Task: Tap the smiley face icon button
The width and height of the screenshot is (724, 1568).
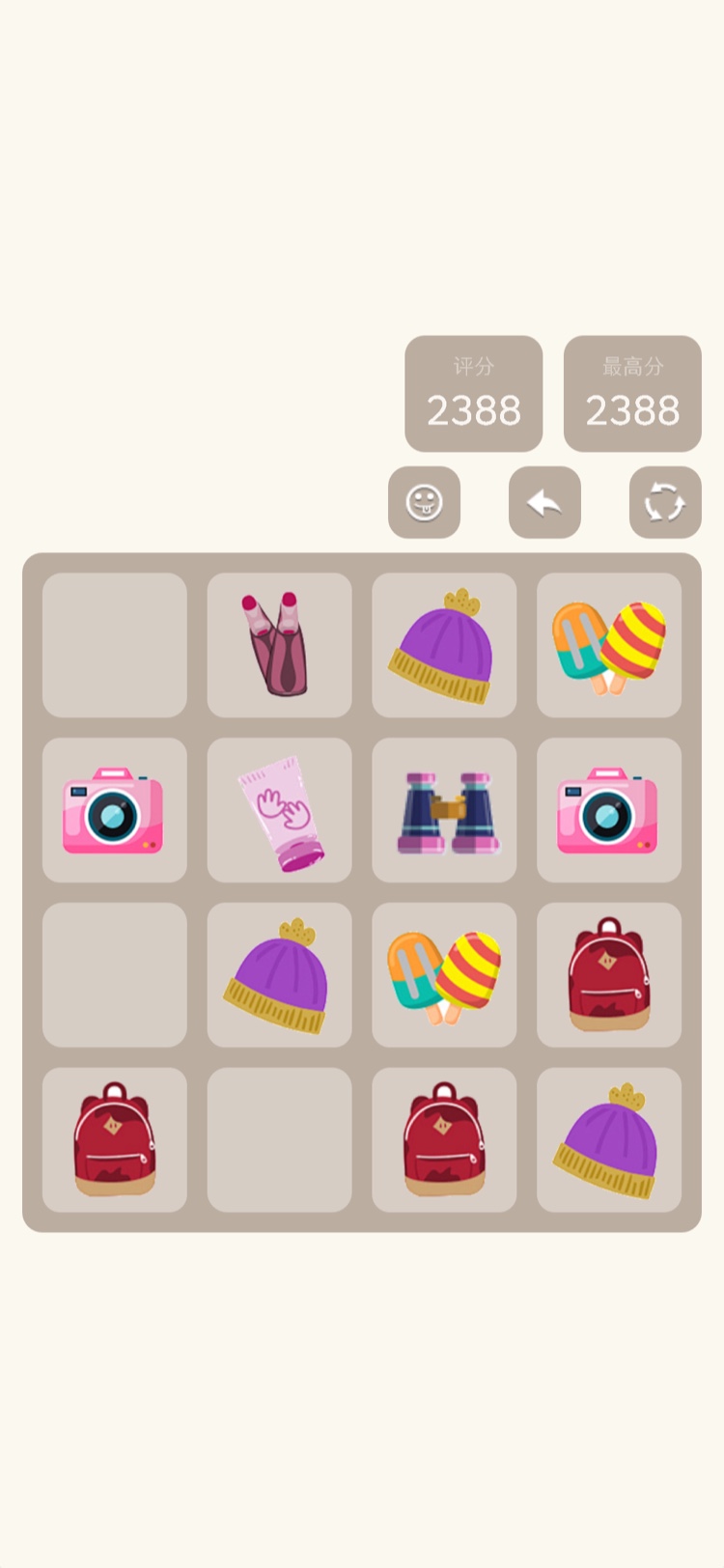Action: pyautogui.click(x=424, y=502)
